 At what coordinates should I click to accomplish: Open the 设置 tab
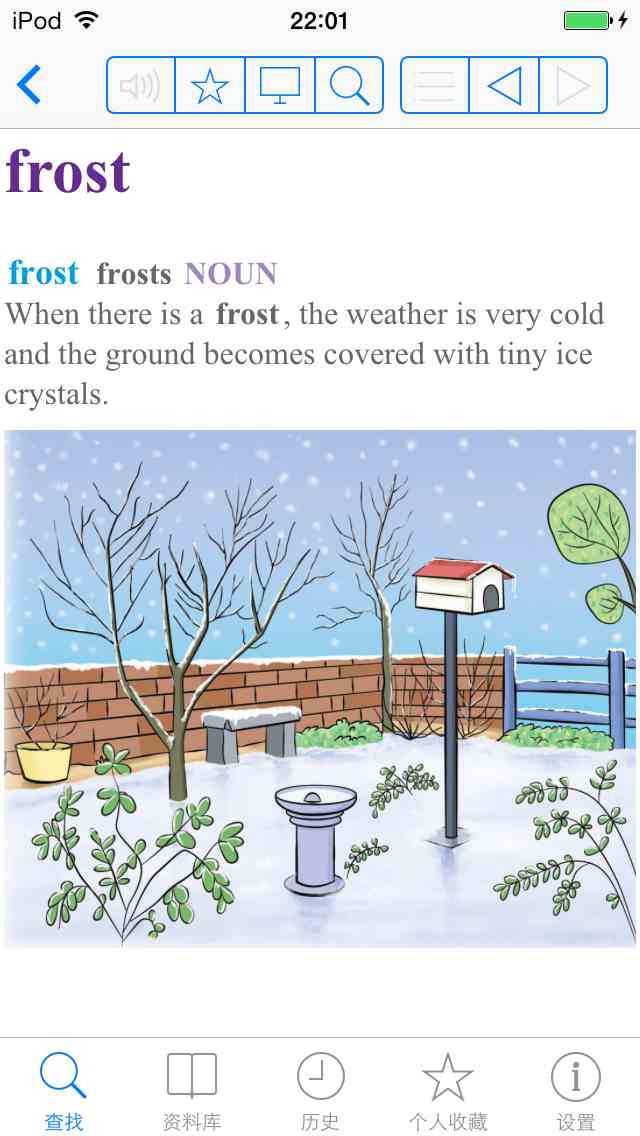coord(575,1090)
